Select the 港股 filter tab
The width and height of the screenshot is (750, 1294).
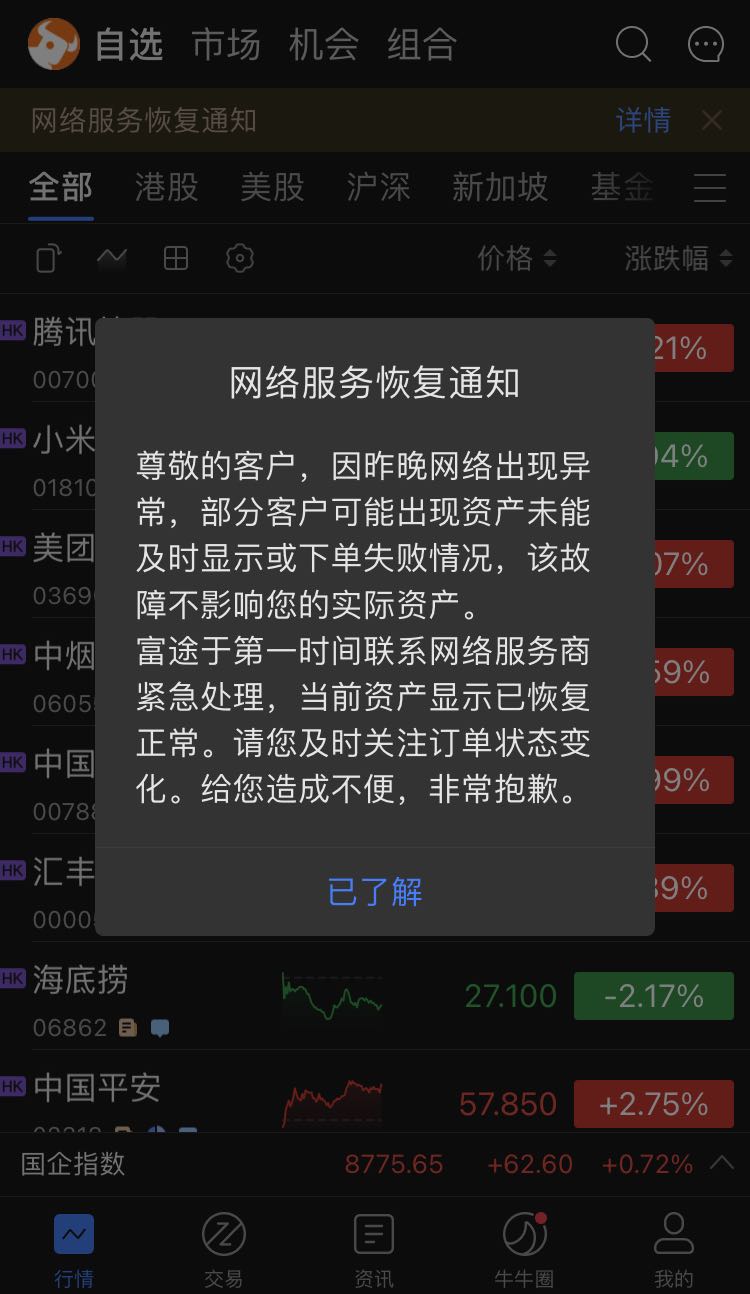(166, 187)
